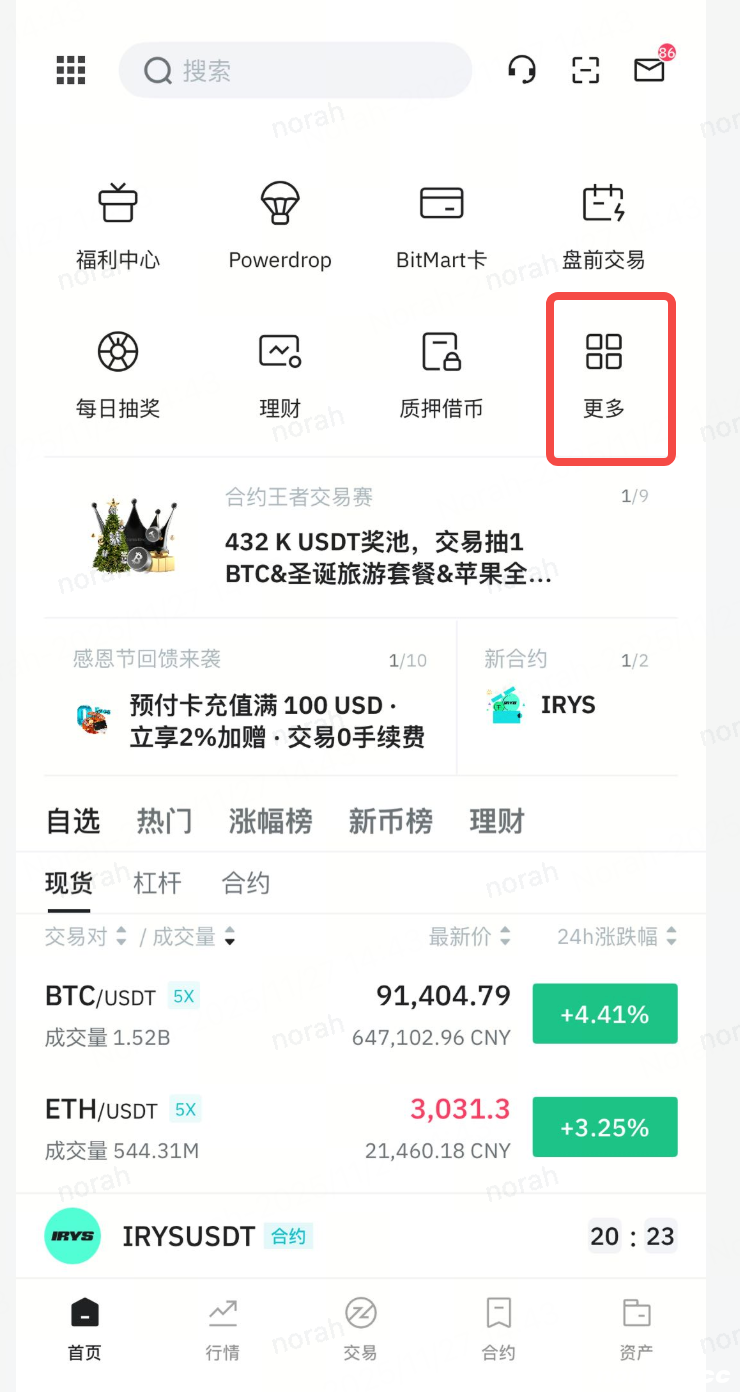Screen dimensions: 740x1392
Task: Go to the 资产 tab
Action: coord(636,1328)
